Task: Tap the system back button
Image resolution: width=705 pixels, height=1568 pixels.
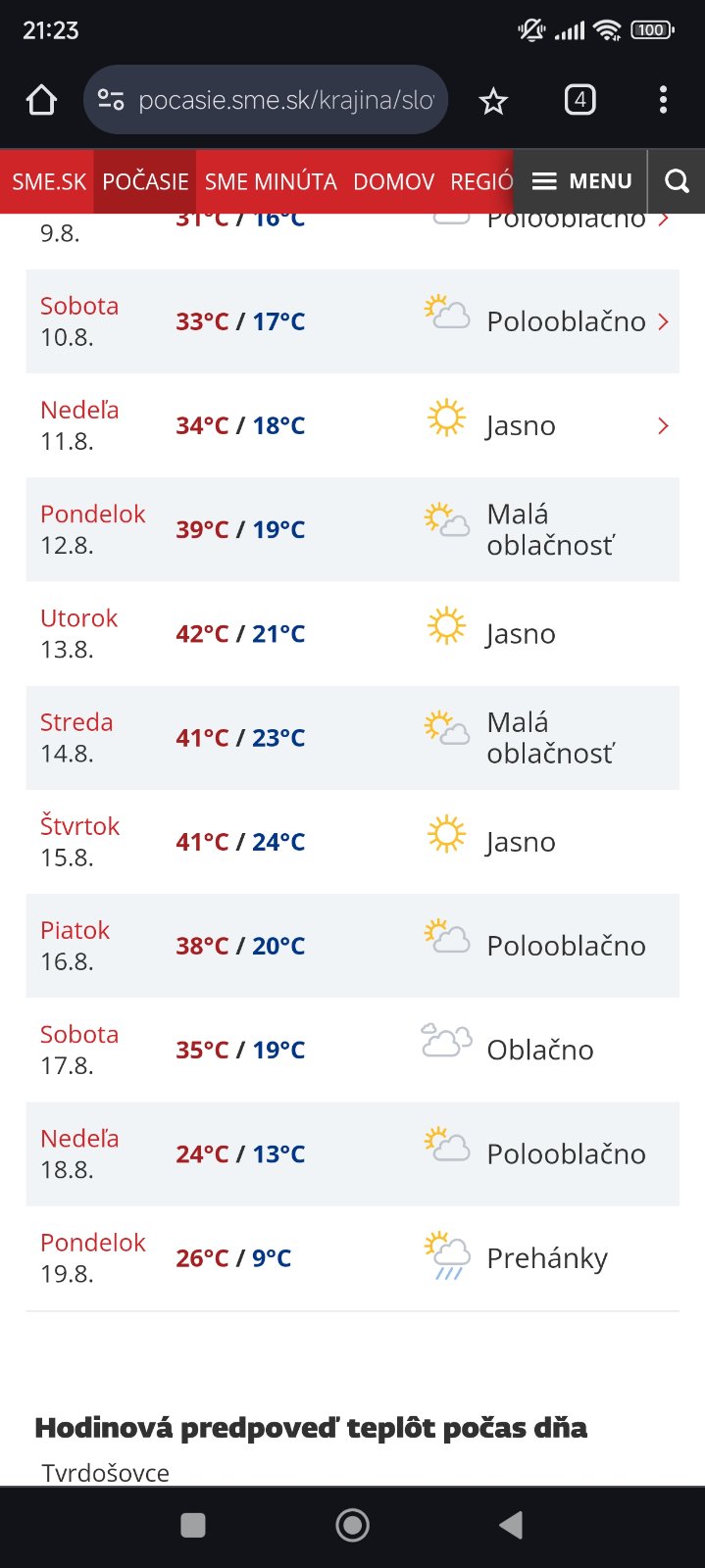Action: 511,1525
